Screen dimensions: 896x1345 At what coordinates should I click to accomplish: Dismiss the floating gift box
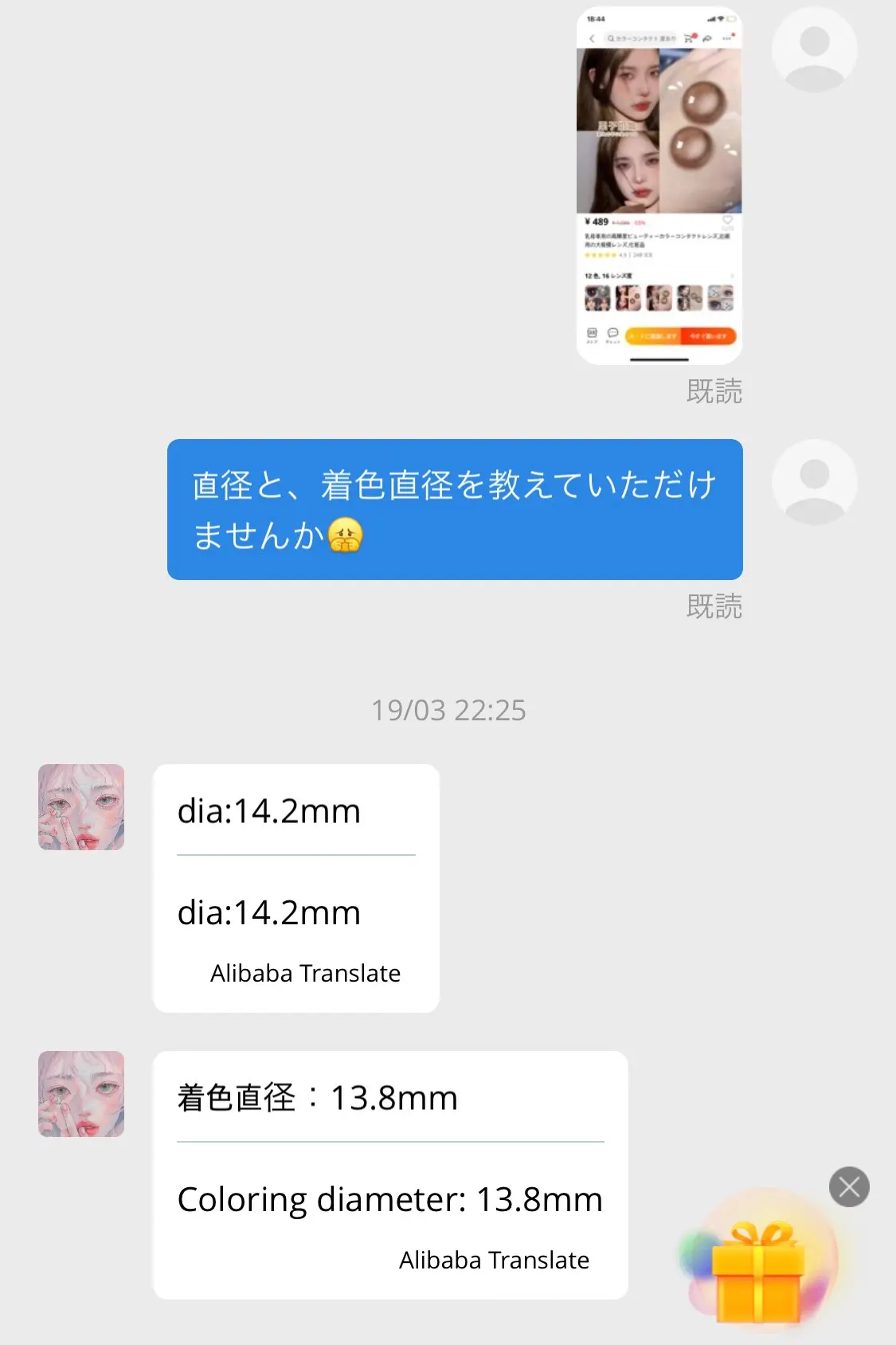[849, 1187]
